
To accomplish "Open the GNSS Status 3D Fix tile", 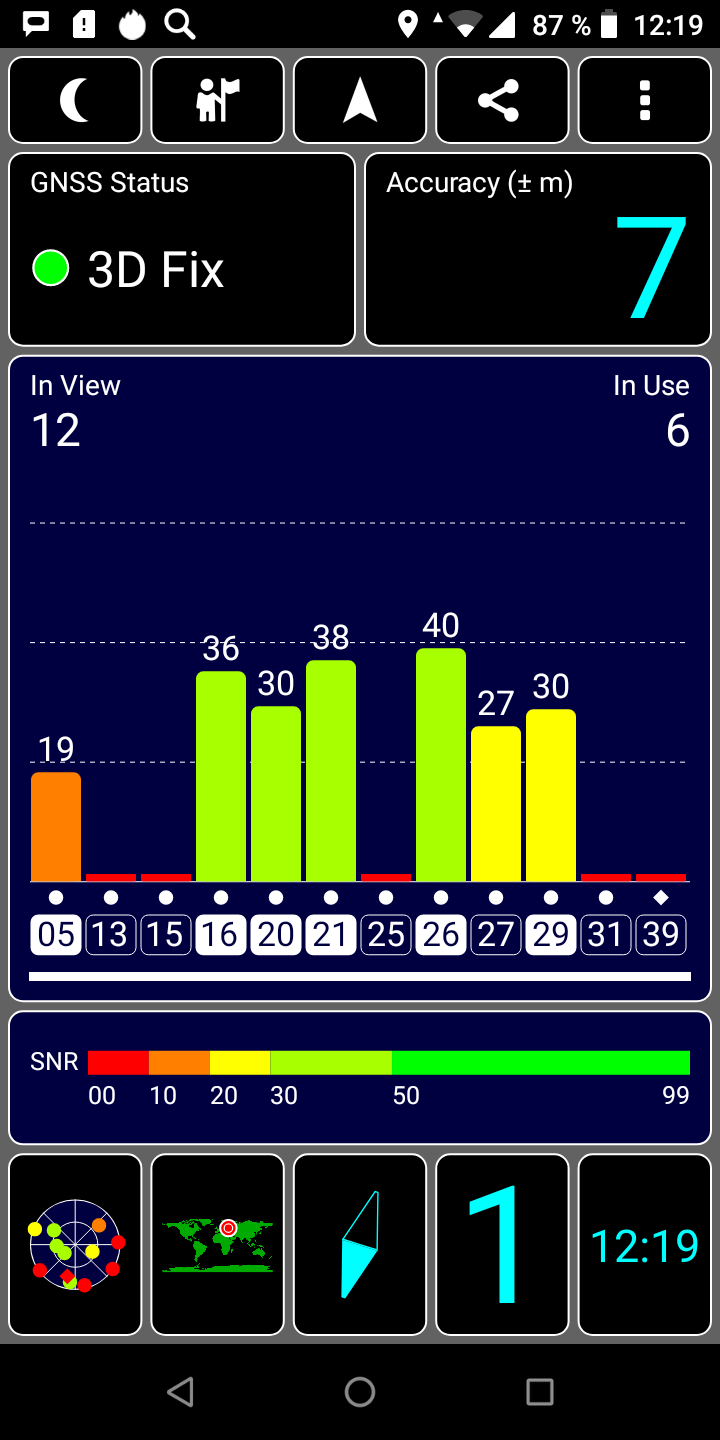I will coord(182,249).
